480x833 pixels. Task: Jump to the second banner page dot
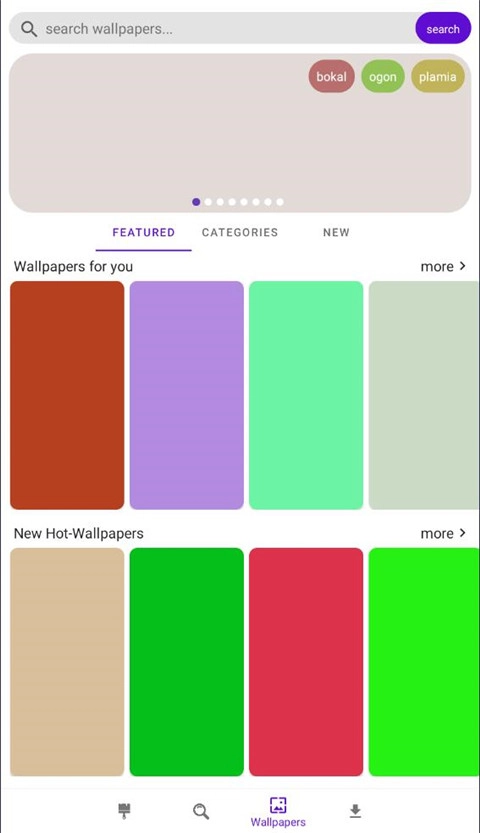(x=208, y=202)
